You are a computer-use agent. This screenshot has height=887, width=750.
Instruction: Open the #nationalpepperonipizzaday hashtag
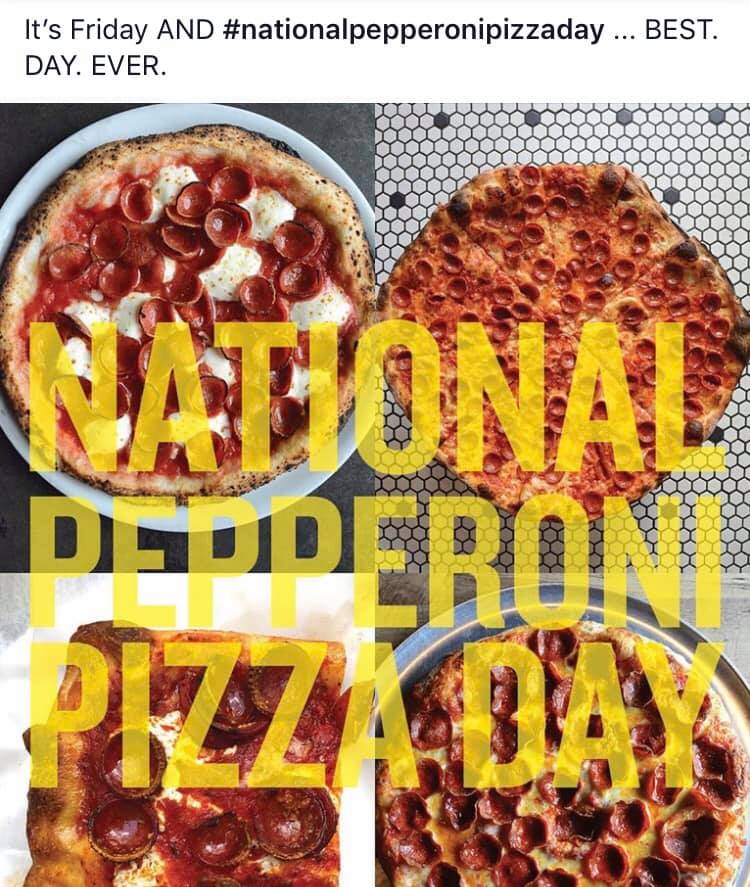(x=414, y=31)
